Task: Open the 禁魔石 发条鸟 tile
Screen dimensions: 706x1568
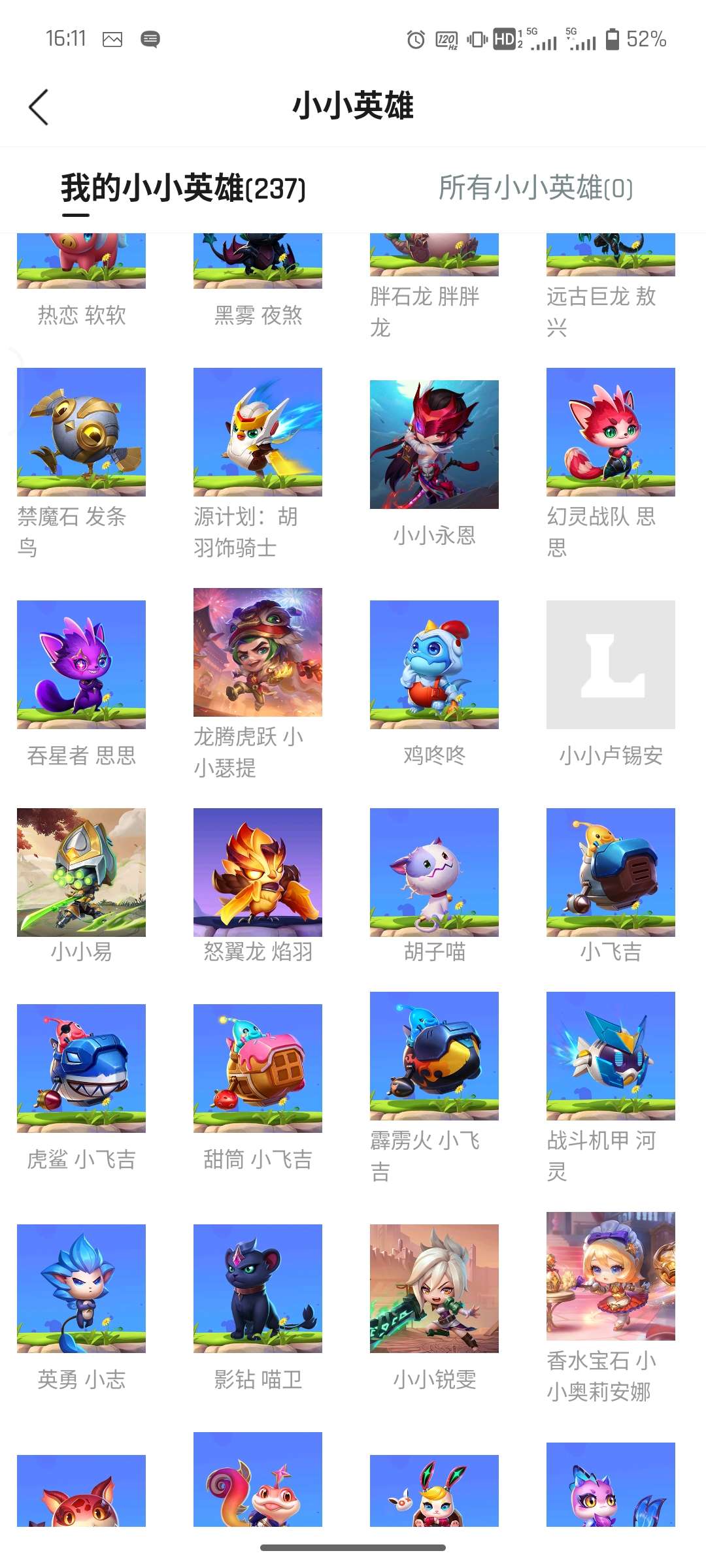Action: pyautogui.click(x=81, y=433)
